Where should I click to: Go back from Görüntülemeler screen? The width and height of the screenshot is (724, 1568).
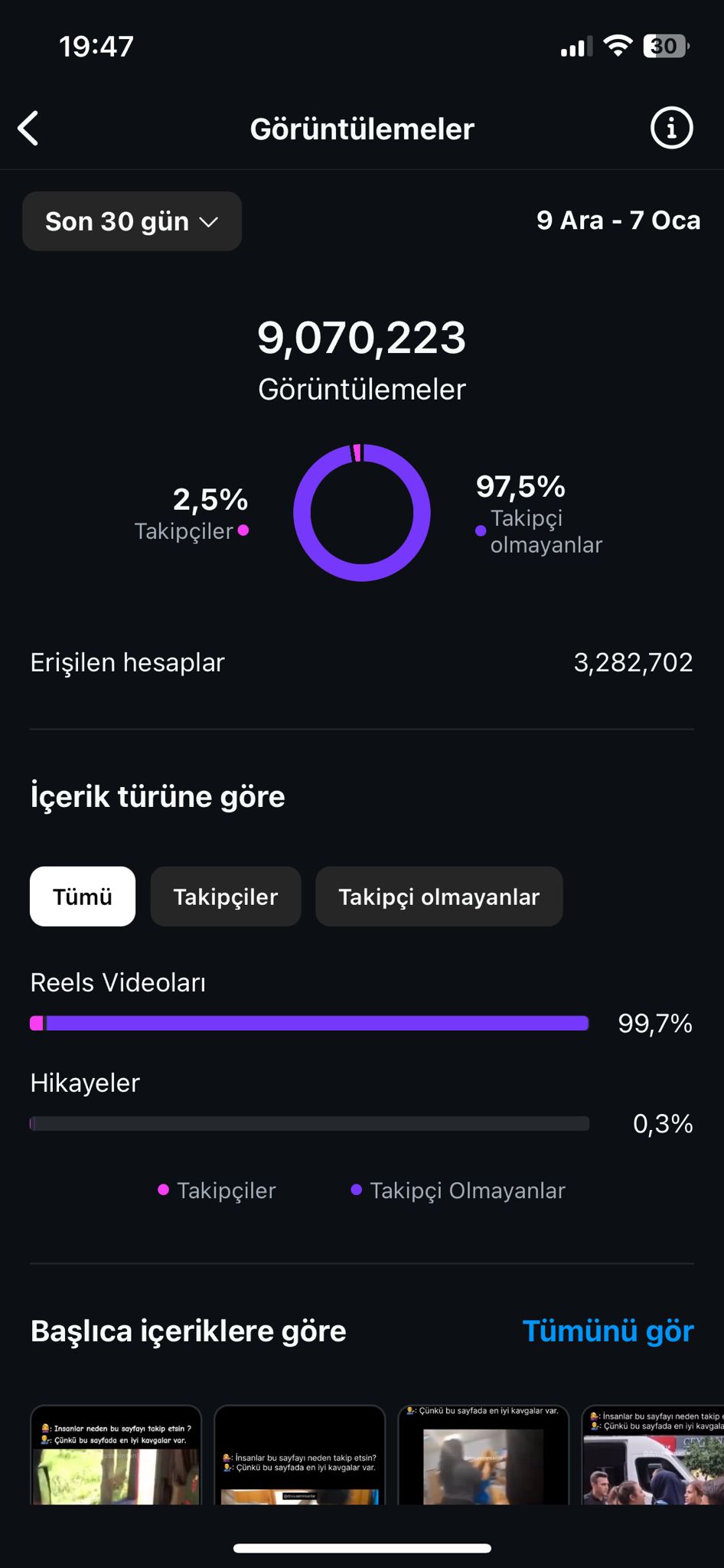coord(28,128)
